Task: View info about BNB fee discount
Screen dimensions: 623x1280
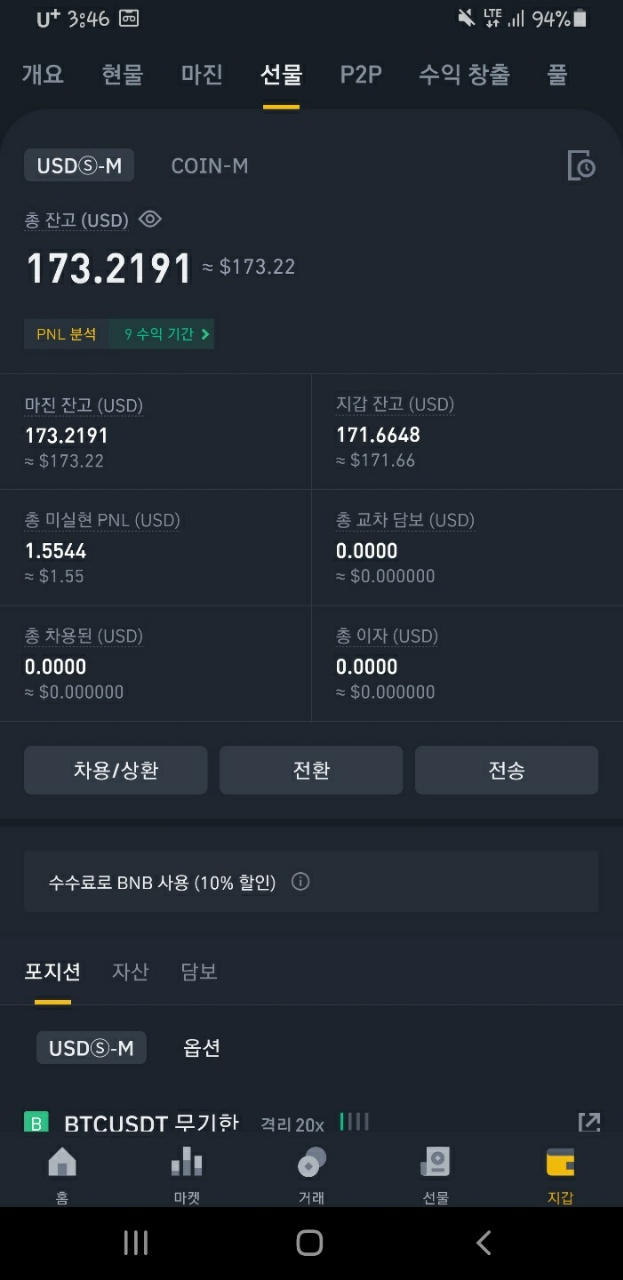Action: [x=300, y=882]
